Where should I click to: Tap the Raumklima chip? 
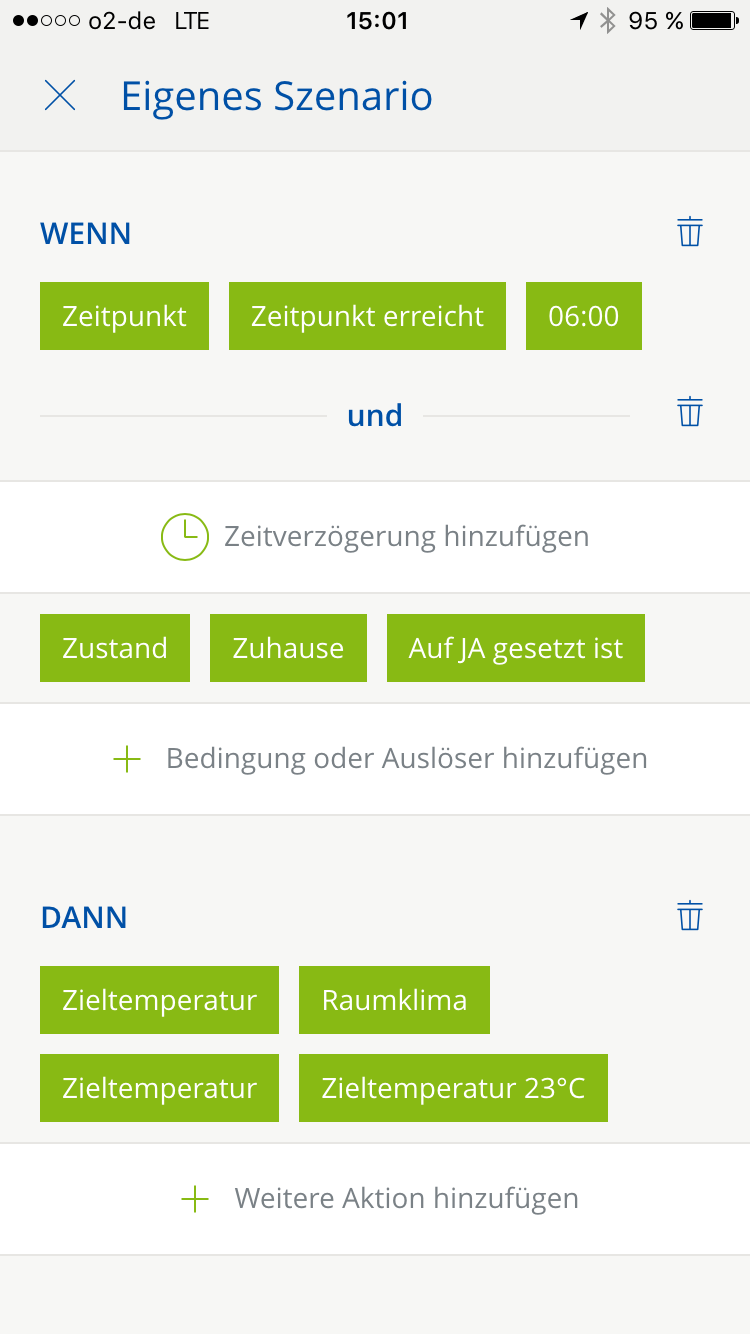394,1000
